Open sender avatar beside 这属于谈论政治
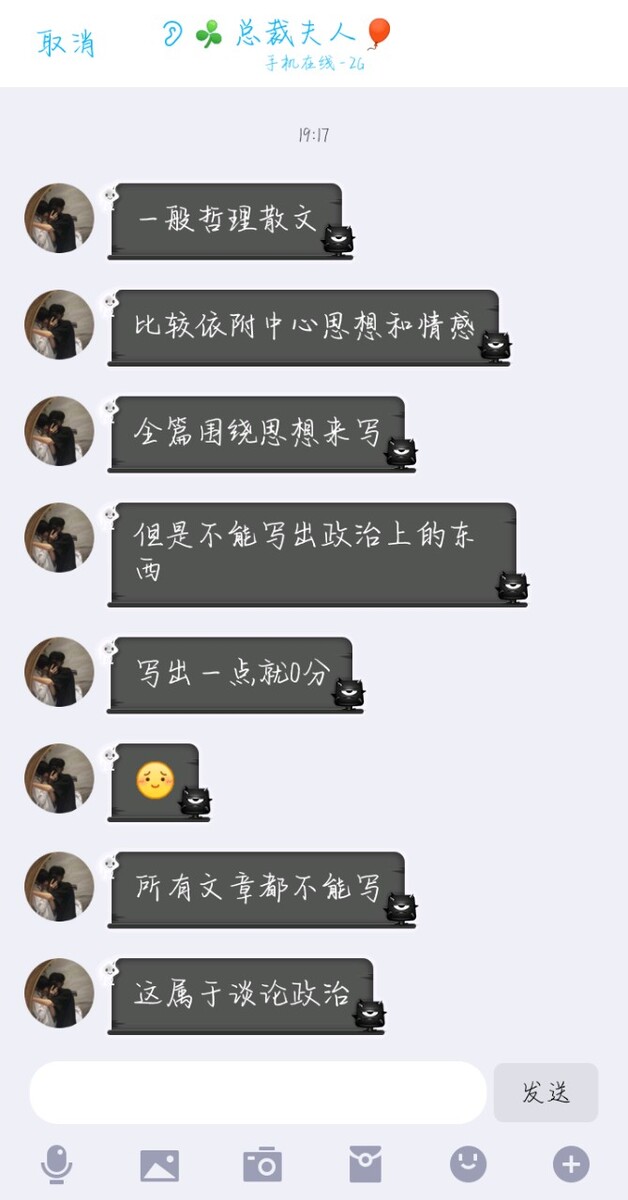Screen dimensions: 628x1200 click(59, 993)
